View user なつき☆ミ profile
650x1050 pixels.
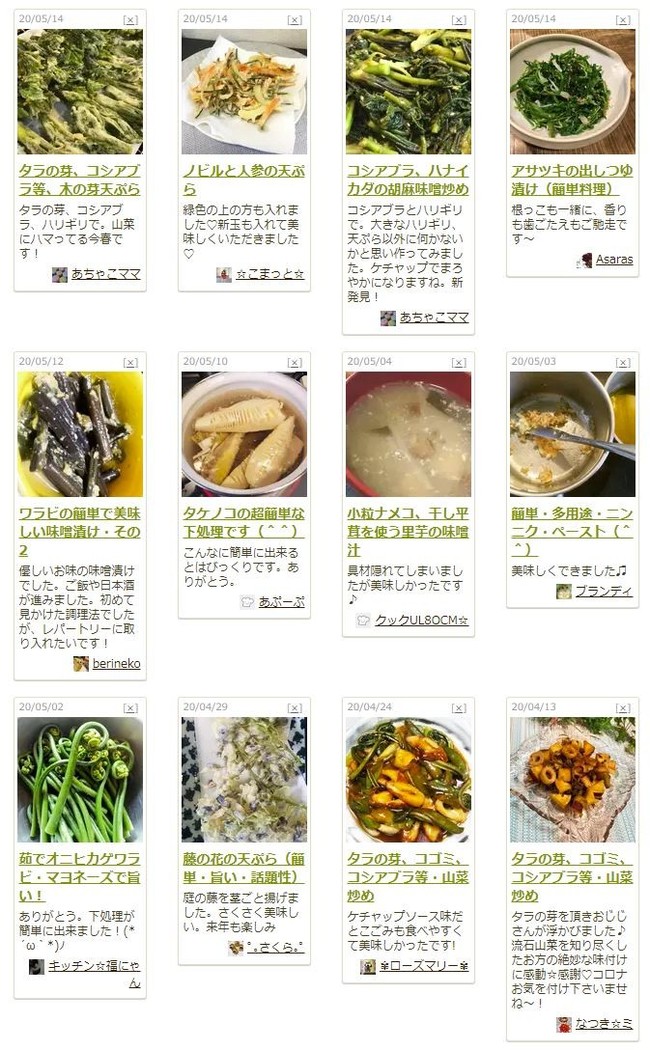tap(603, 1024)
